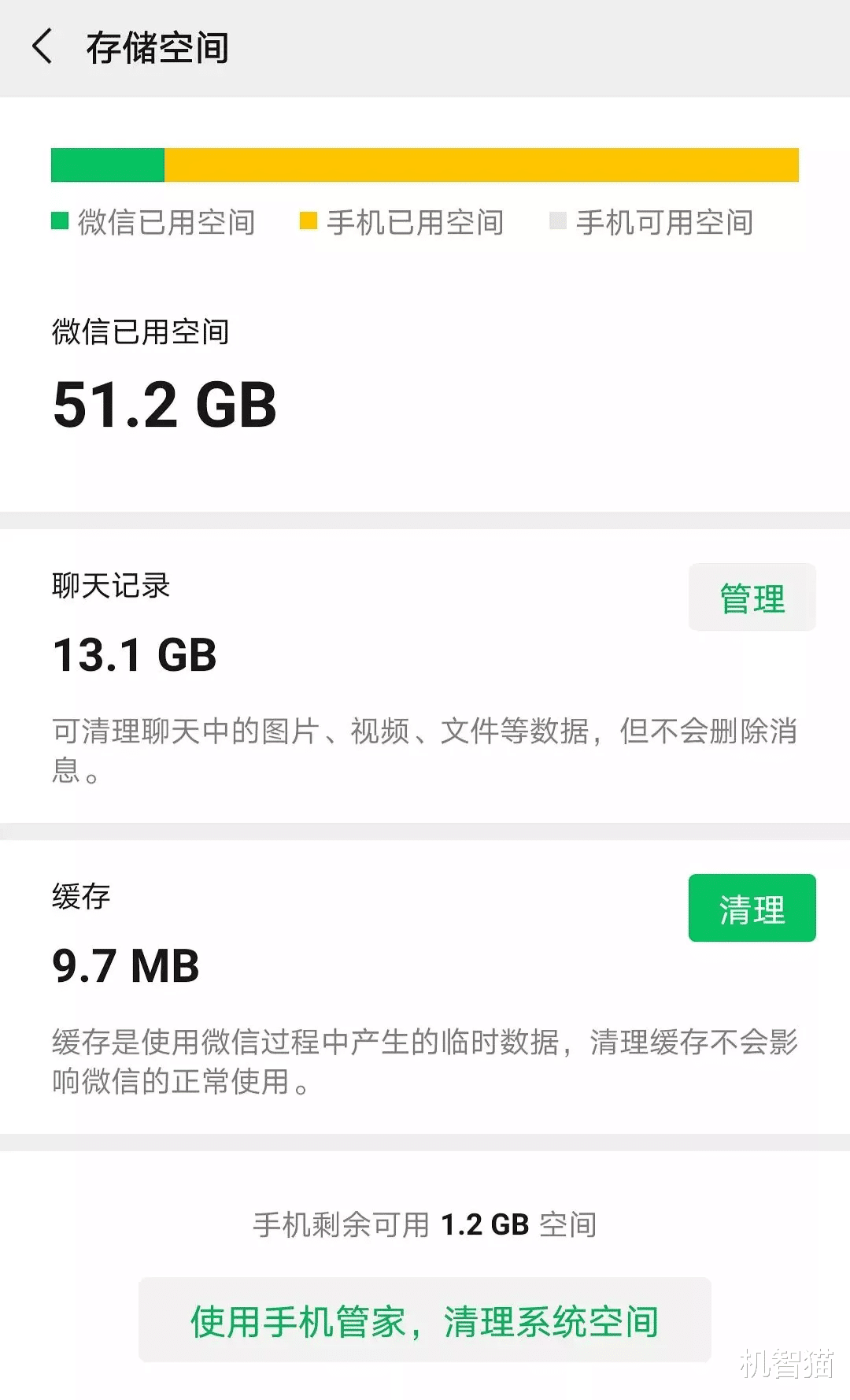Screen dimensions: 850x1400
Task: Select the gray 手机可用空间 legend square
Action: [560, 223]
